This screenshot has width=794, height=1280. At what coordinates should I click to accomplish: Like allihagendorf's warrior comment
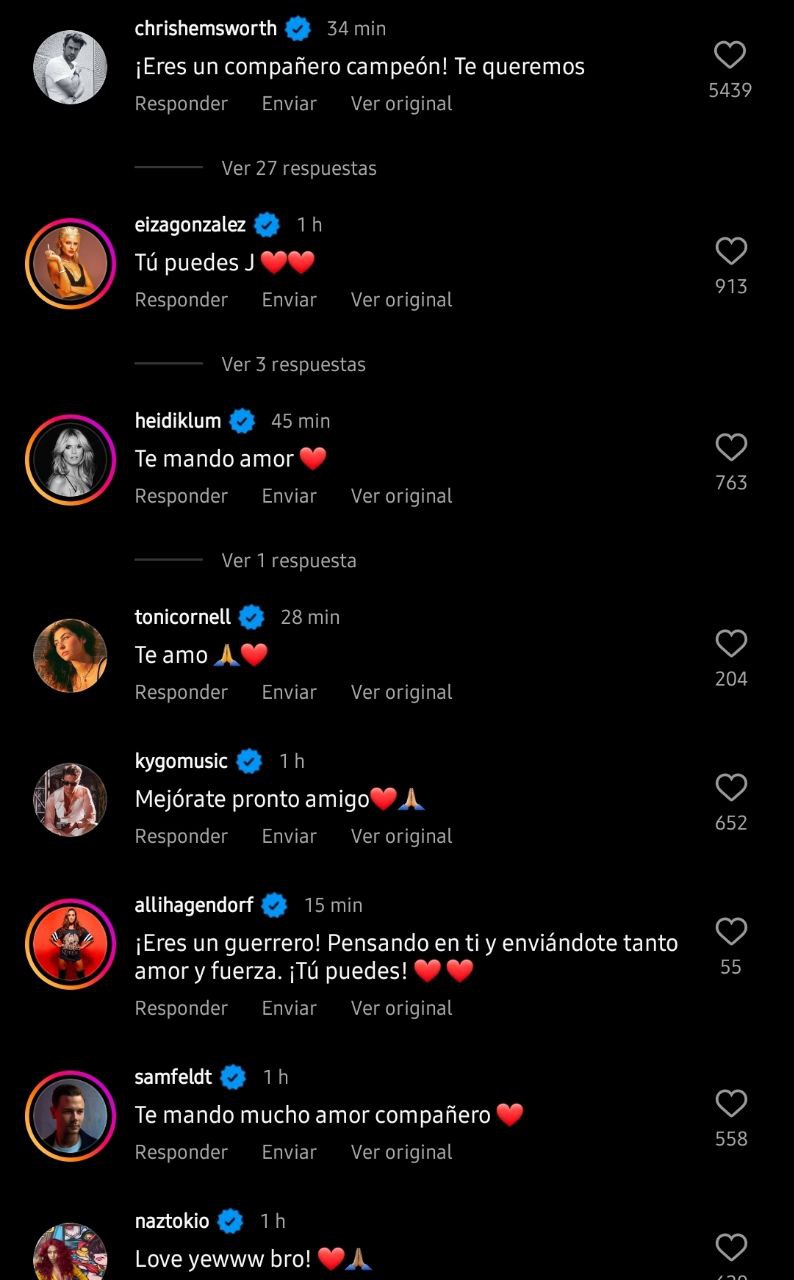point(731,931)
